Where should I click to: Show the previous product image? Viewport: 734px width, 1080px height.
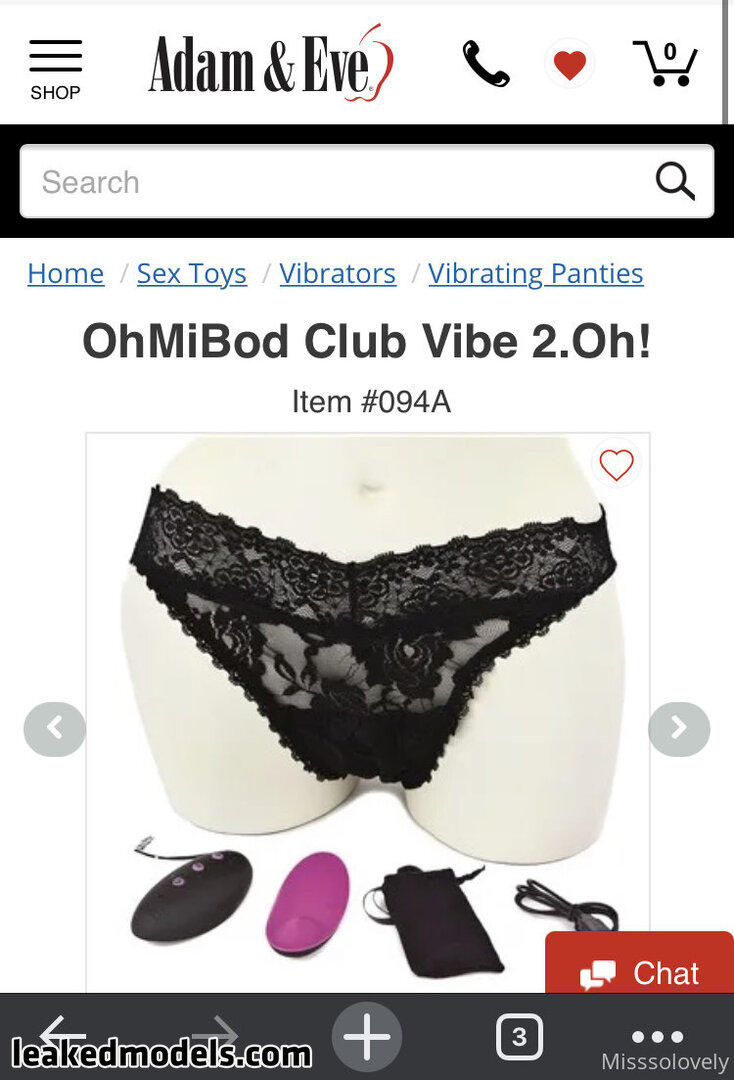54,729
